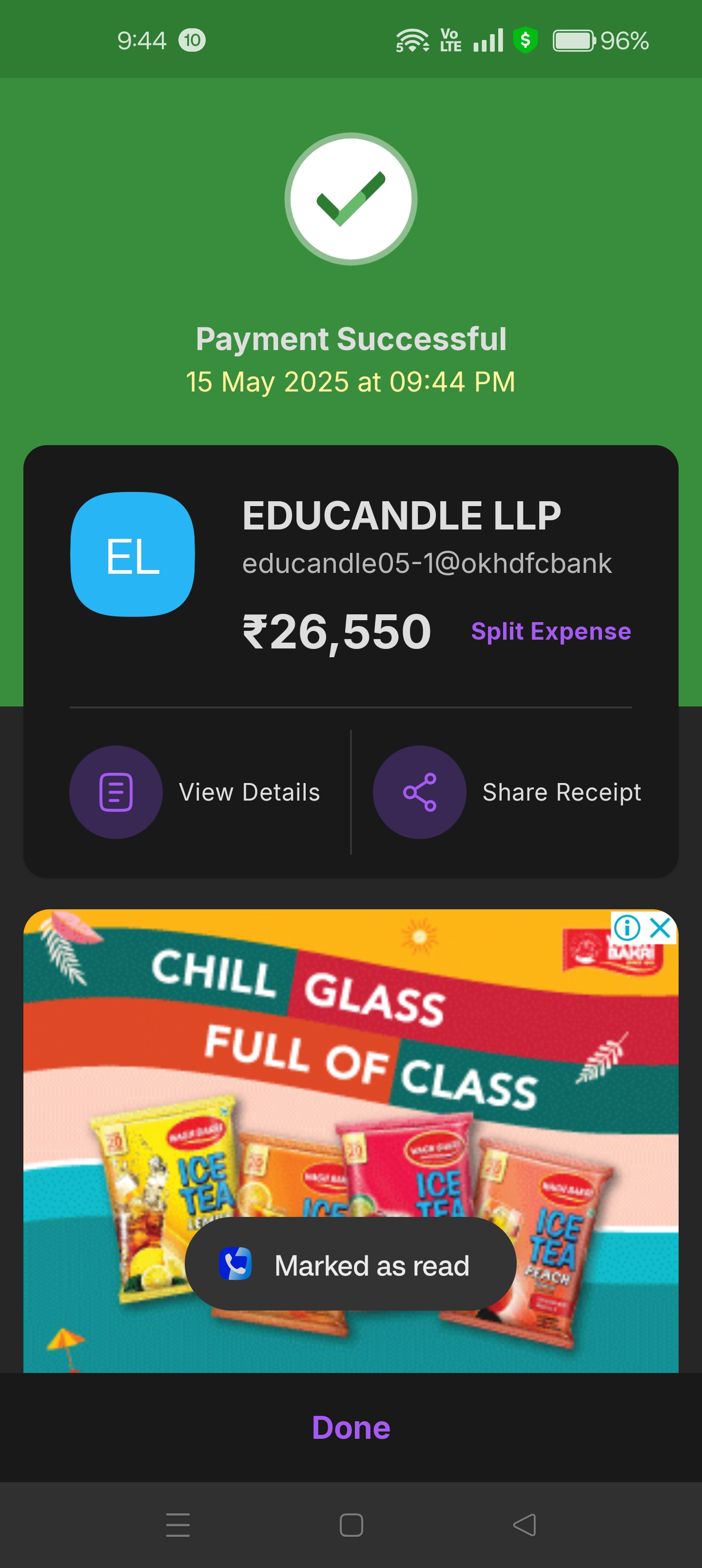This screenshot has width=702, height=1568.
Task: Close the ice tea ad banner
Action: pyautogui.click(x=660, y=928)
